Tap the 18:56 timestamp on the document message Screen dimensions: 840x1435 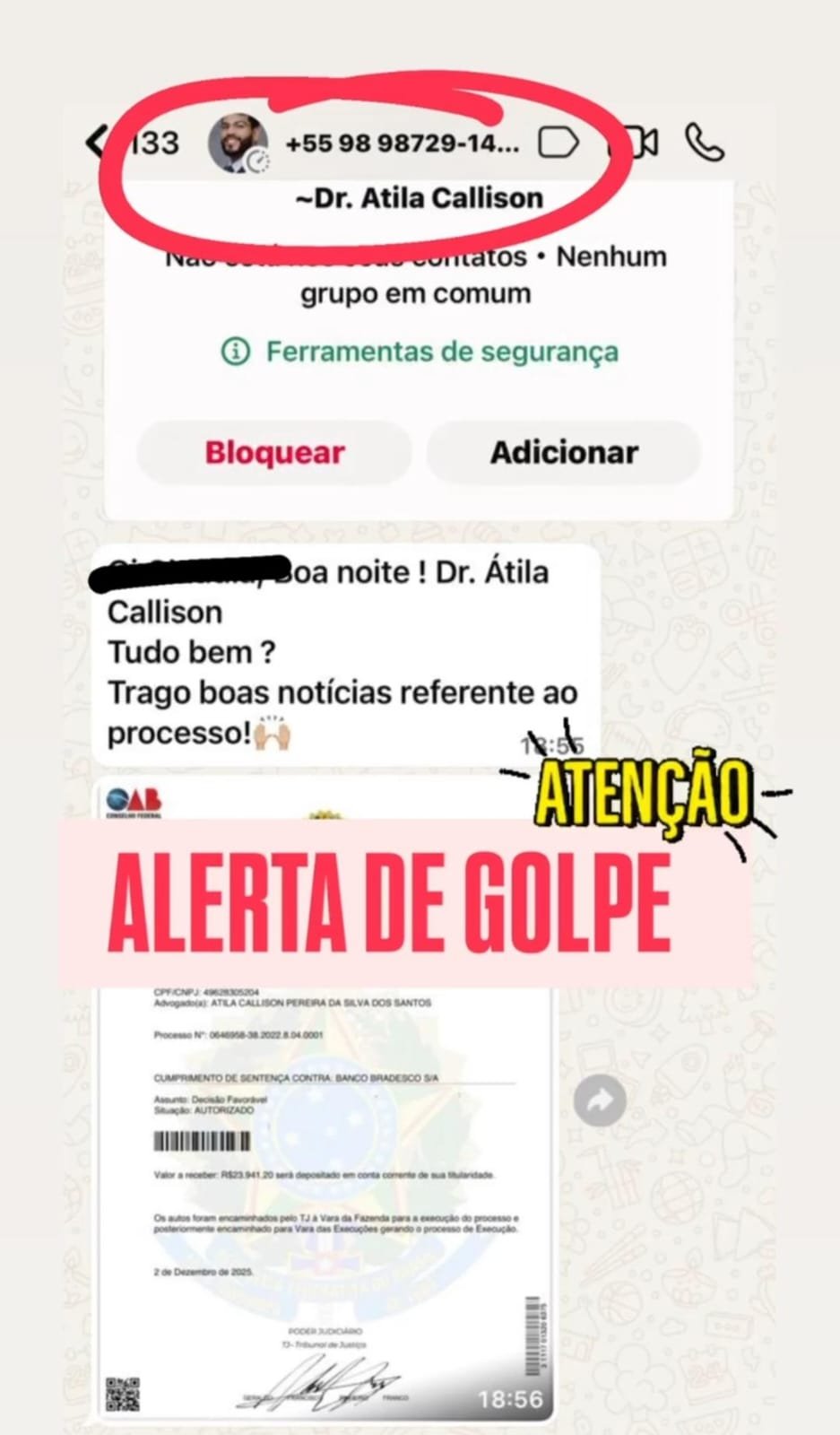[510, 1397]
